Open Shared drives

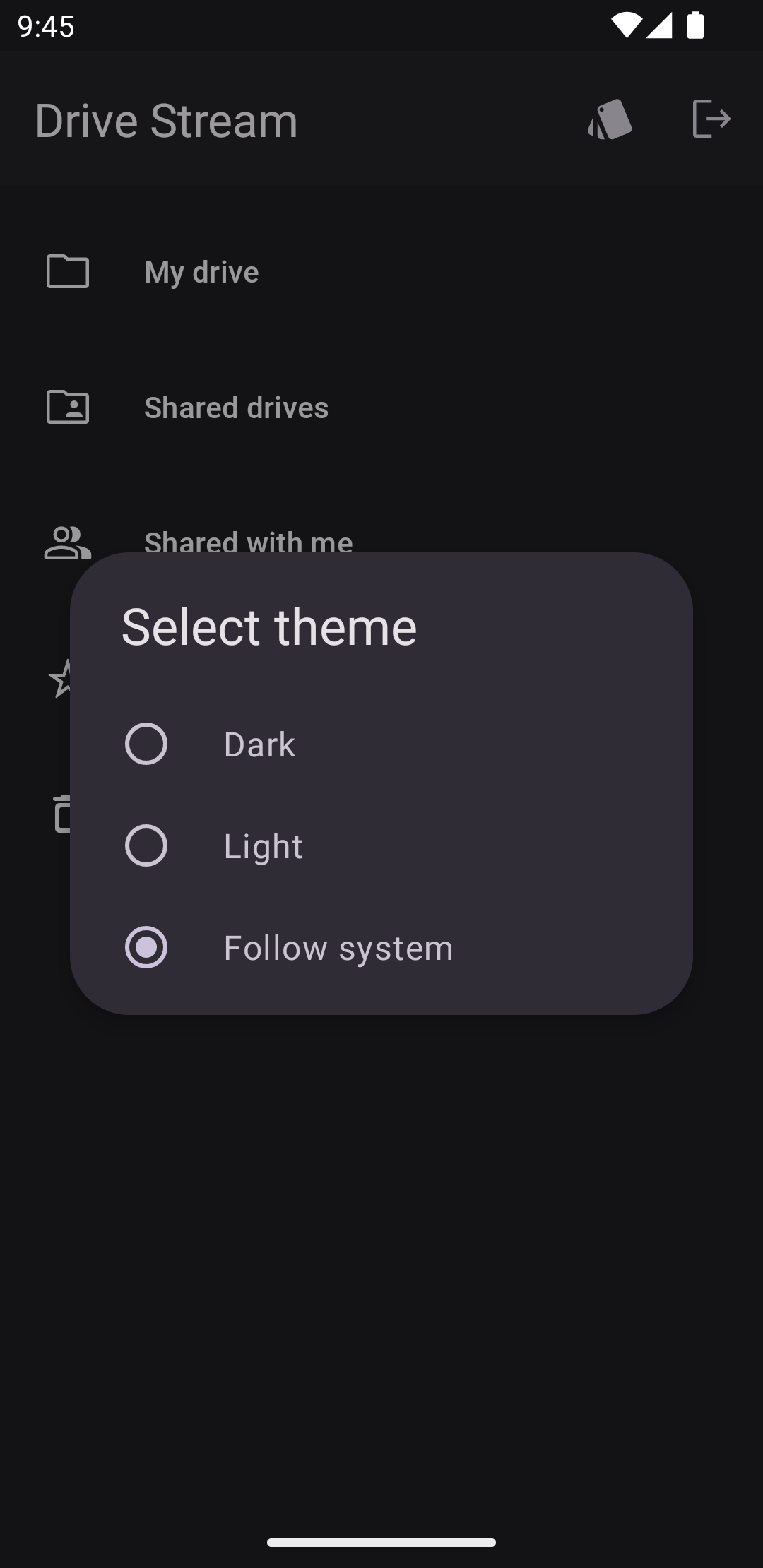236,407
